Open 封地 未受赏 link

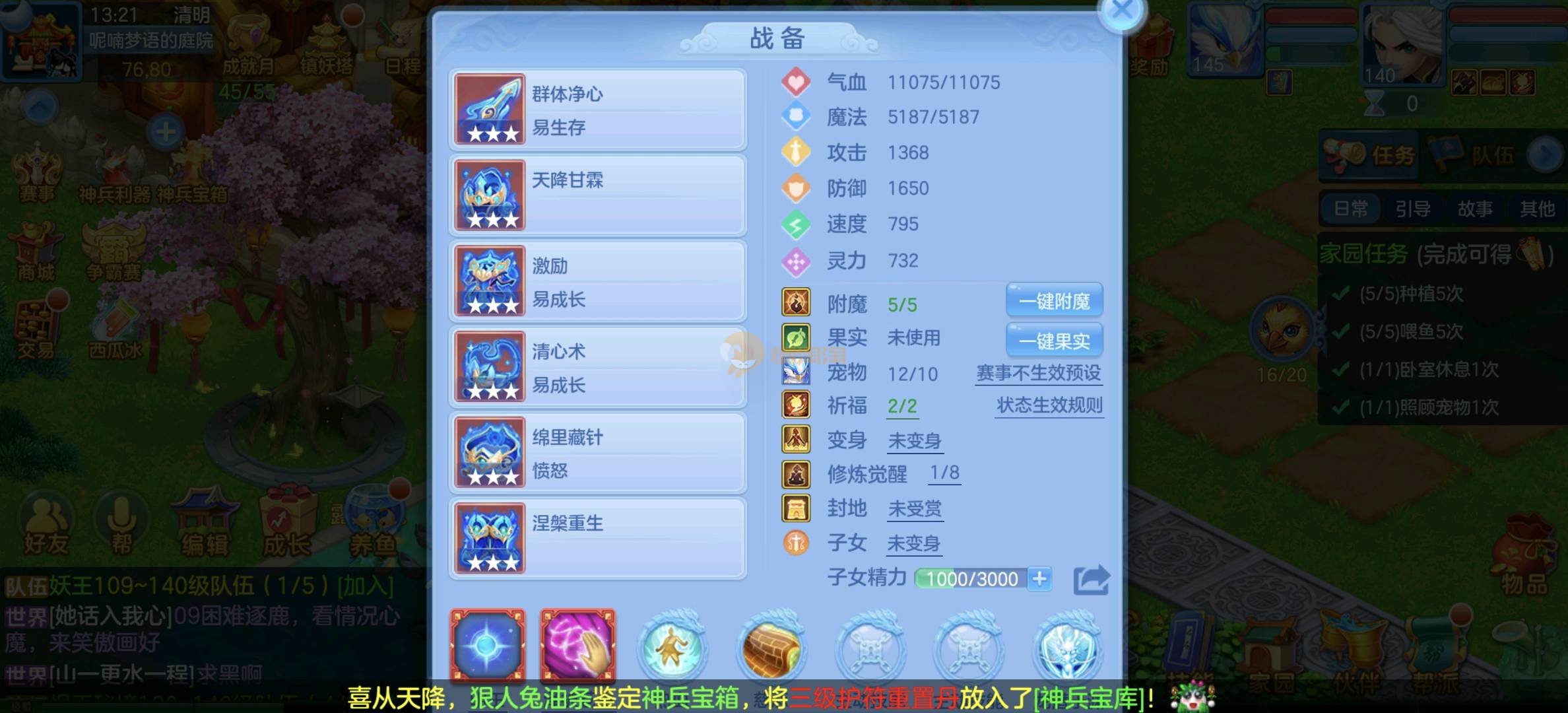[915, 509]
